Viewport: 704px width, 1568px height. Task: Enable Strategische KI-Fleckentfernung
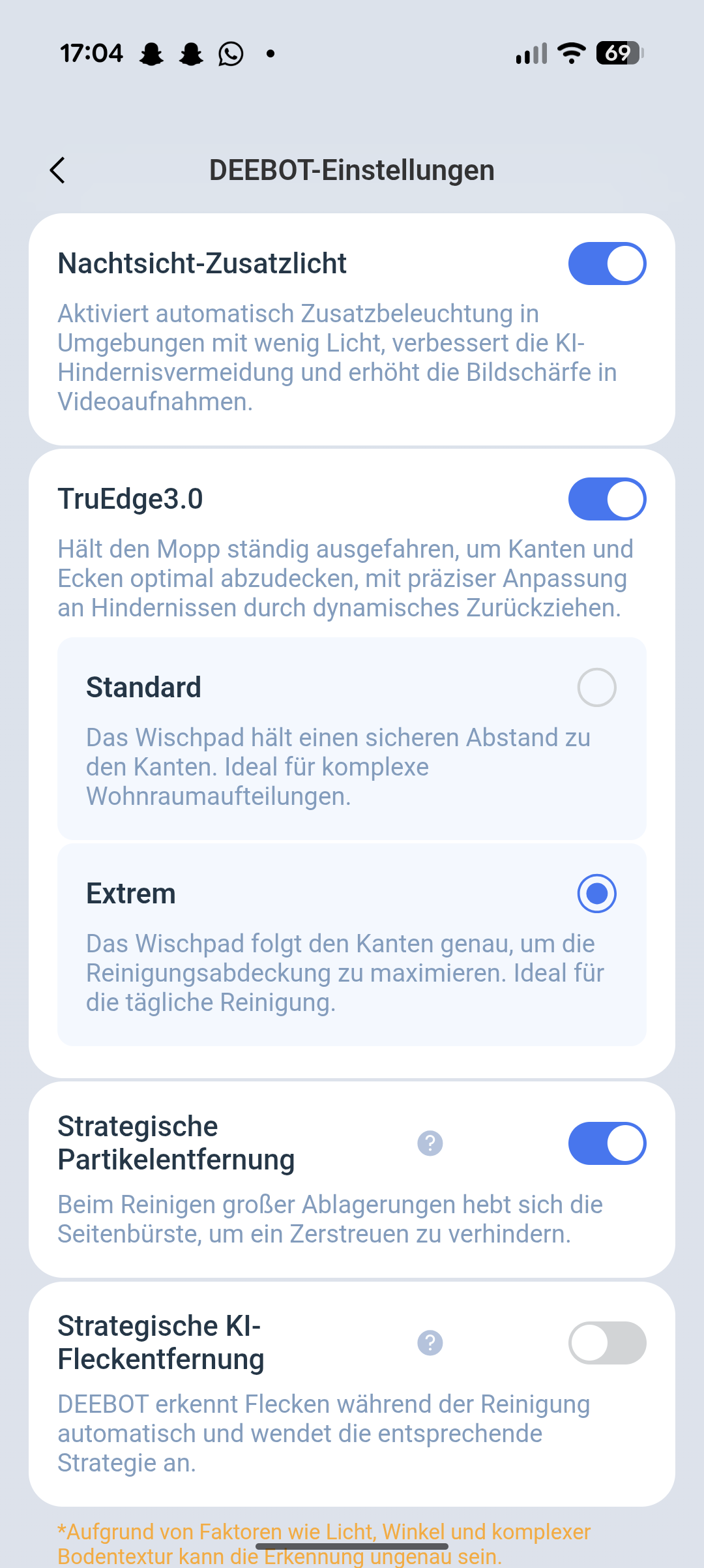click(x=607, y=1343)
